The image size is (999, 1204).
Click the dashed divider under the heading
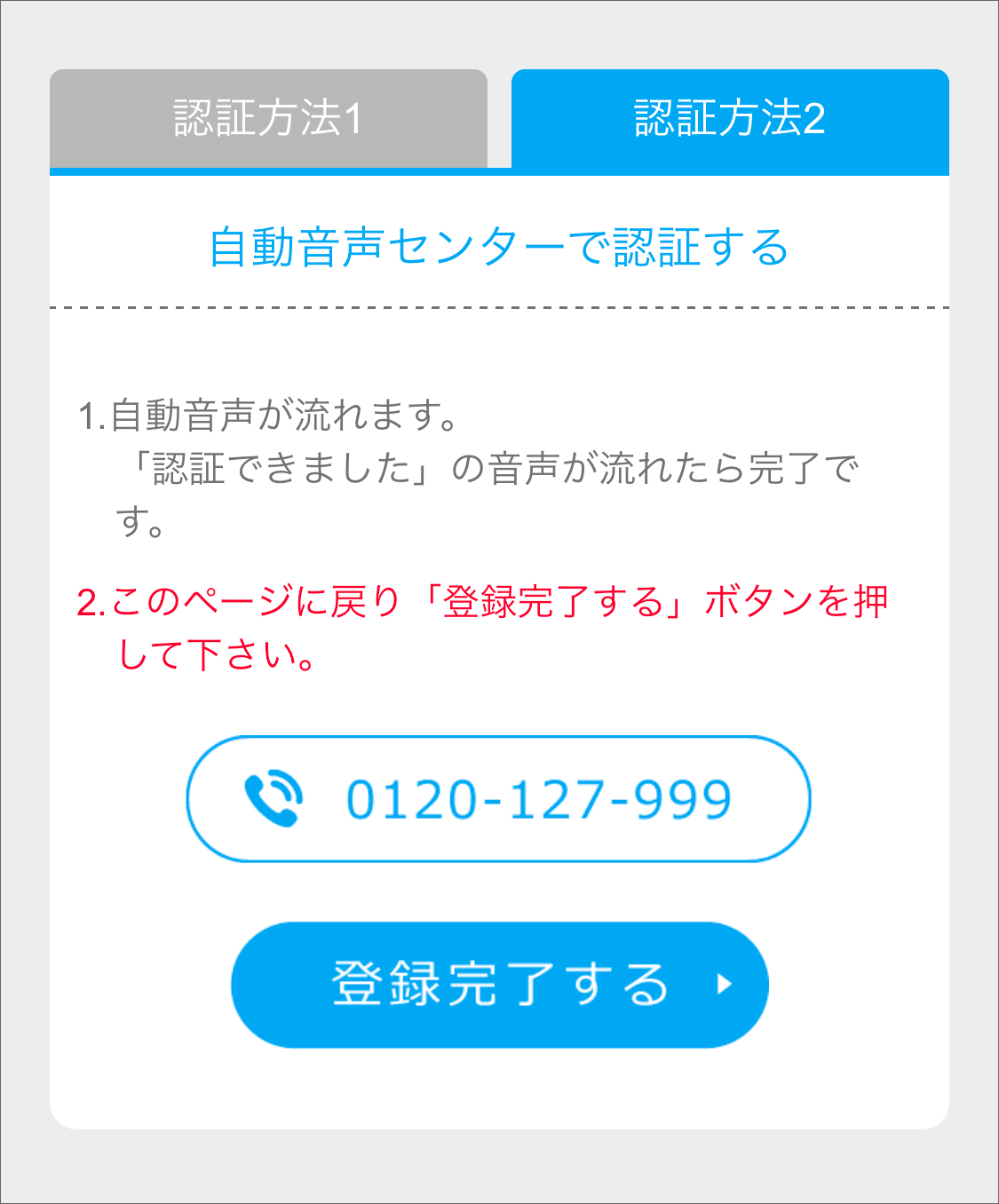pos(499,306)
